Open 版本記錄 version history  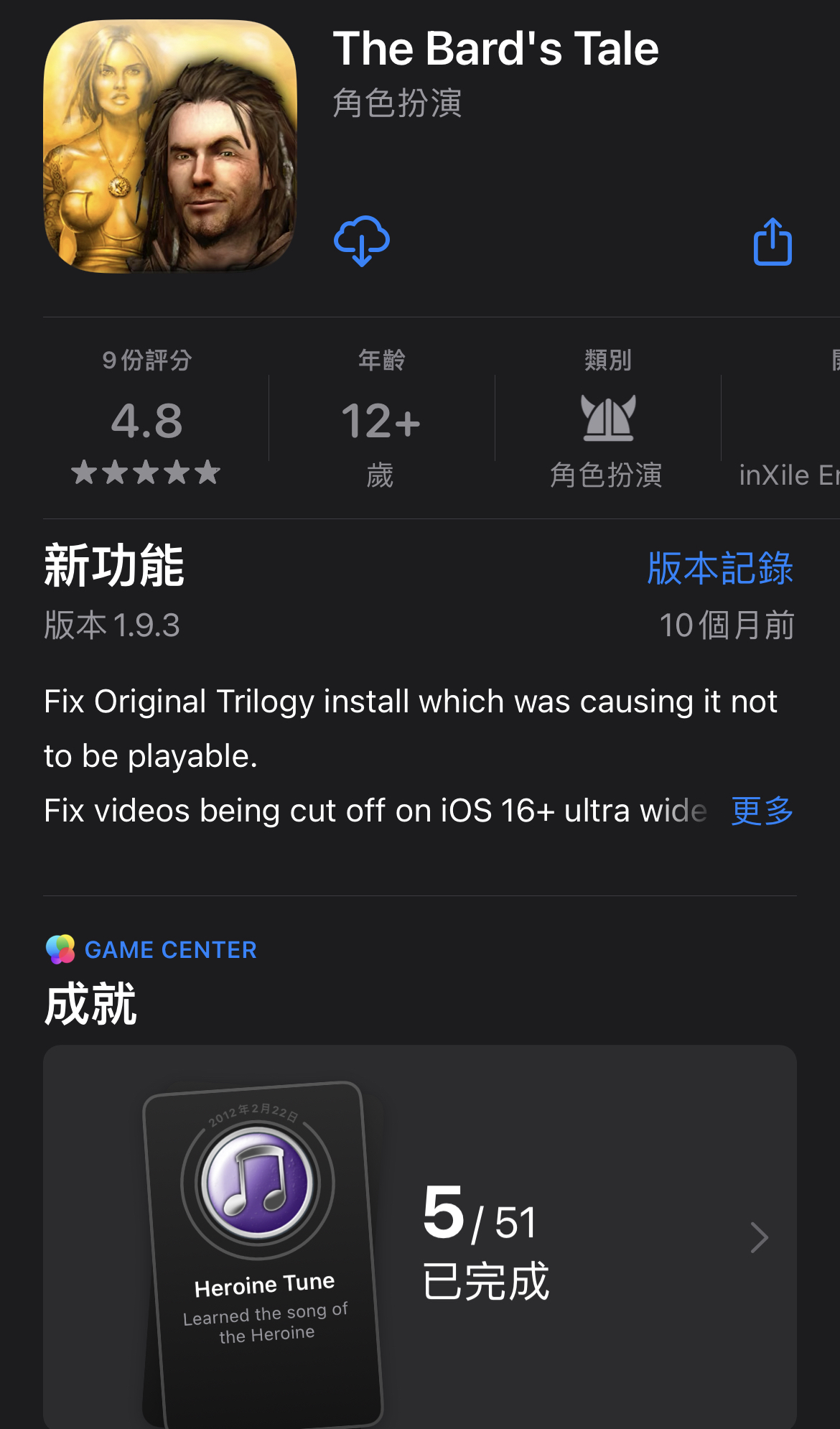point(720,568)
